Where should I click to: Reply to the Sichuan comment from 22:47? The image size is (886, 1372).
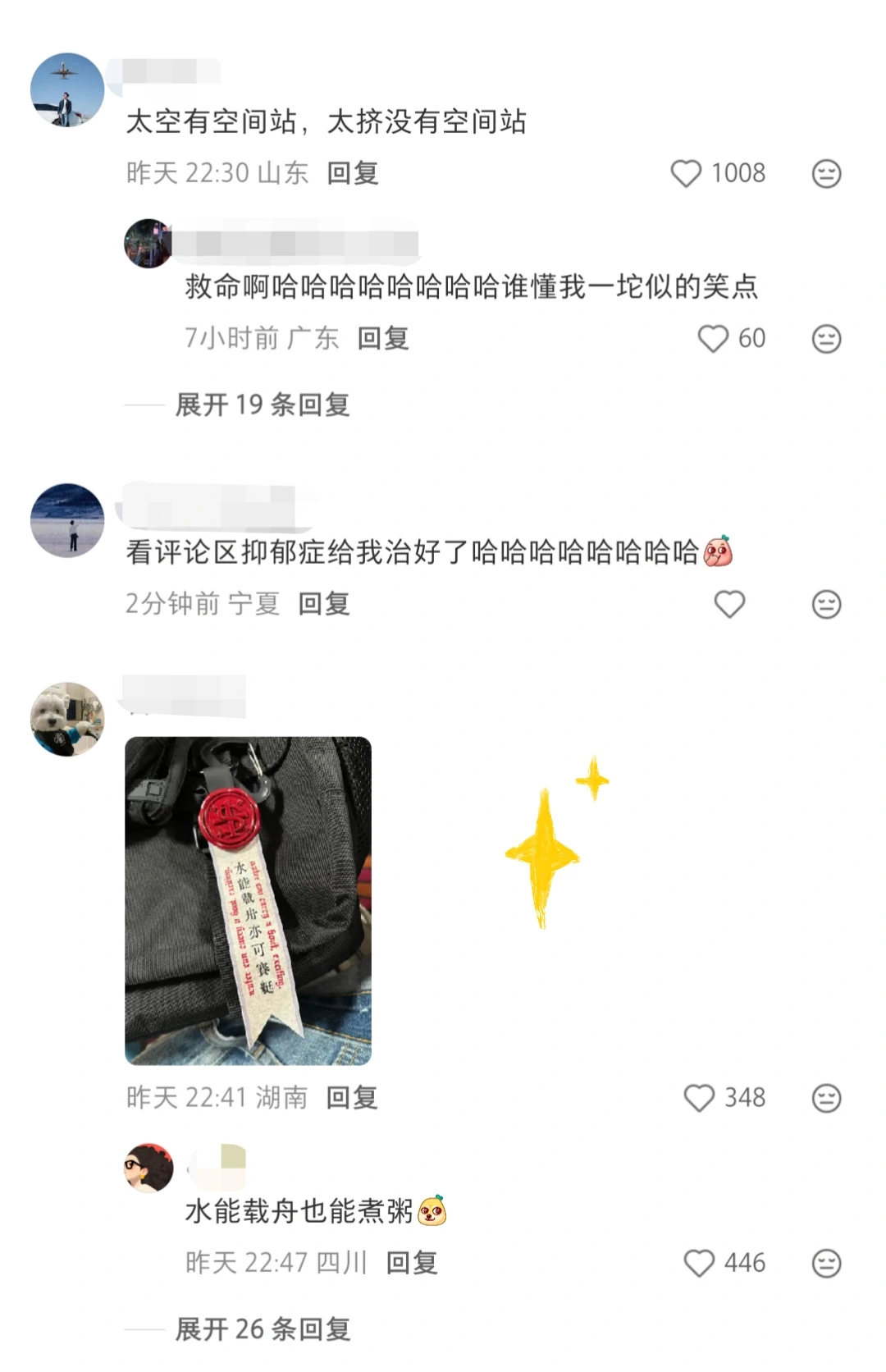412,1263
